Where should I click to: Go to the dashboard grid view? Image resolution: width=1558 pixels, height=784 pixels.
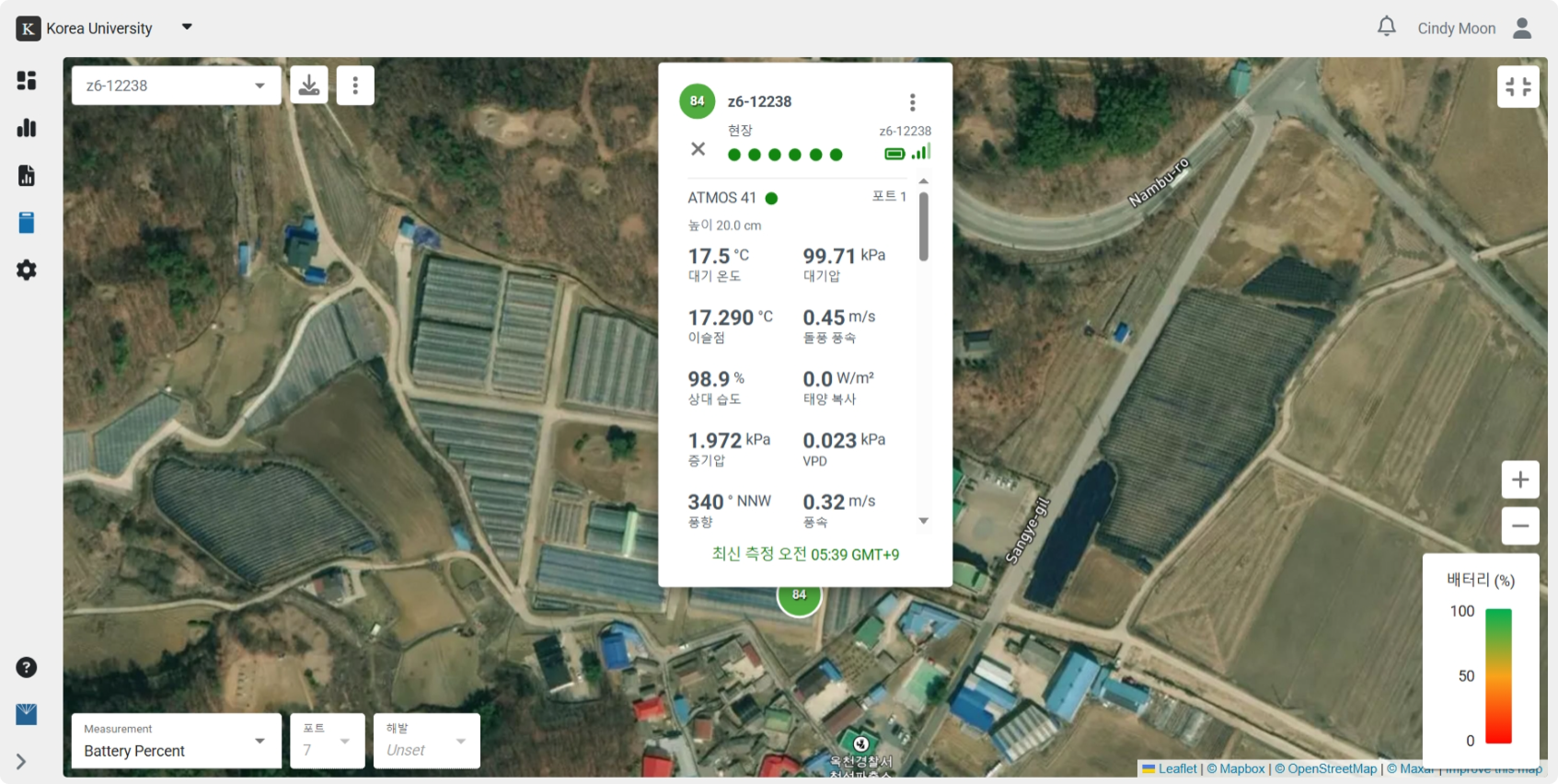27,81
